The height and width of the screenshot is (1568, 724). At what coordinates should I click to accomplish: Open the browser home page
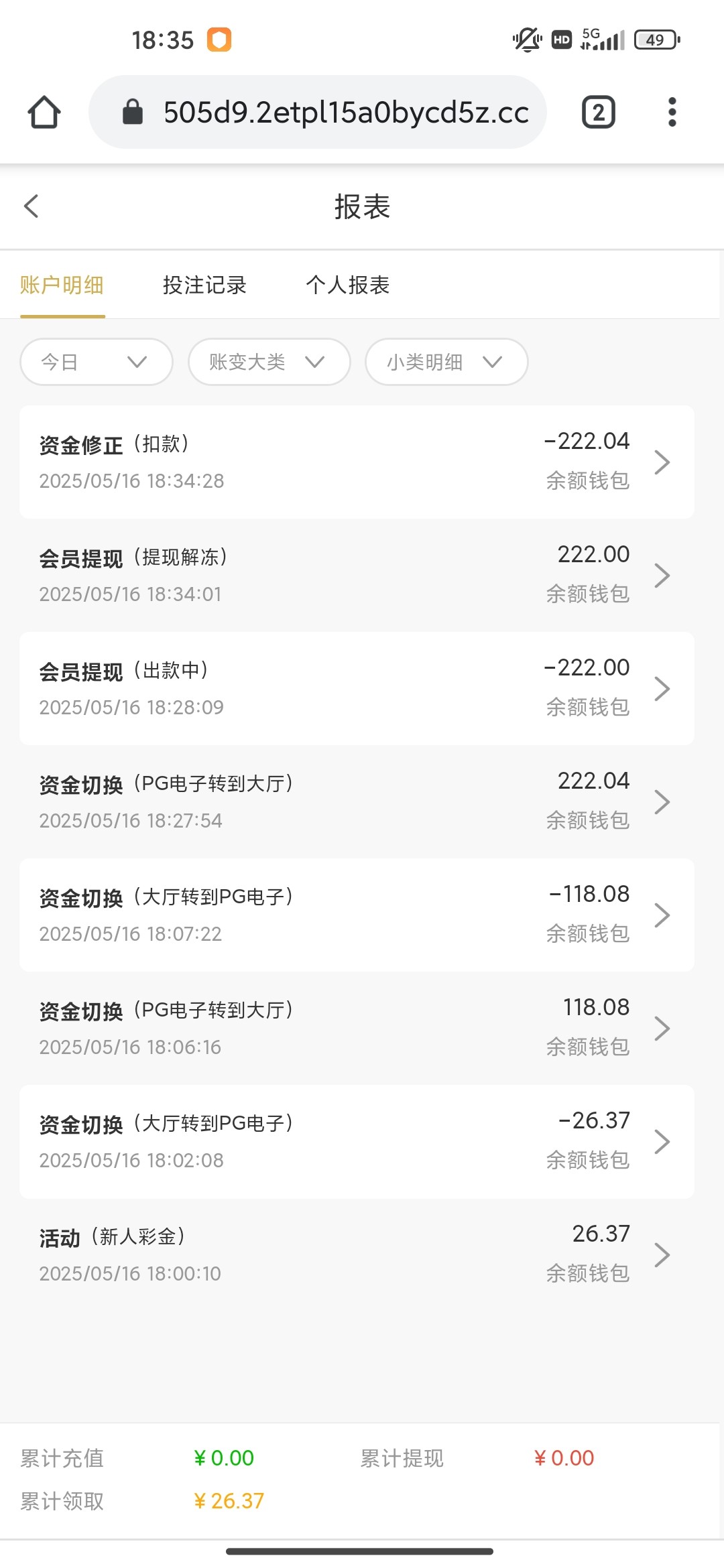coord(44,112)
